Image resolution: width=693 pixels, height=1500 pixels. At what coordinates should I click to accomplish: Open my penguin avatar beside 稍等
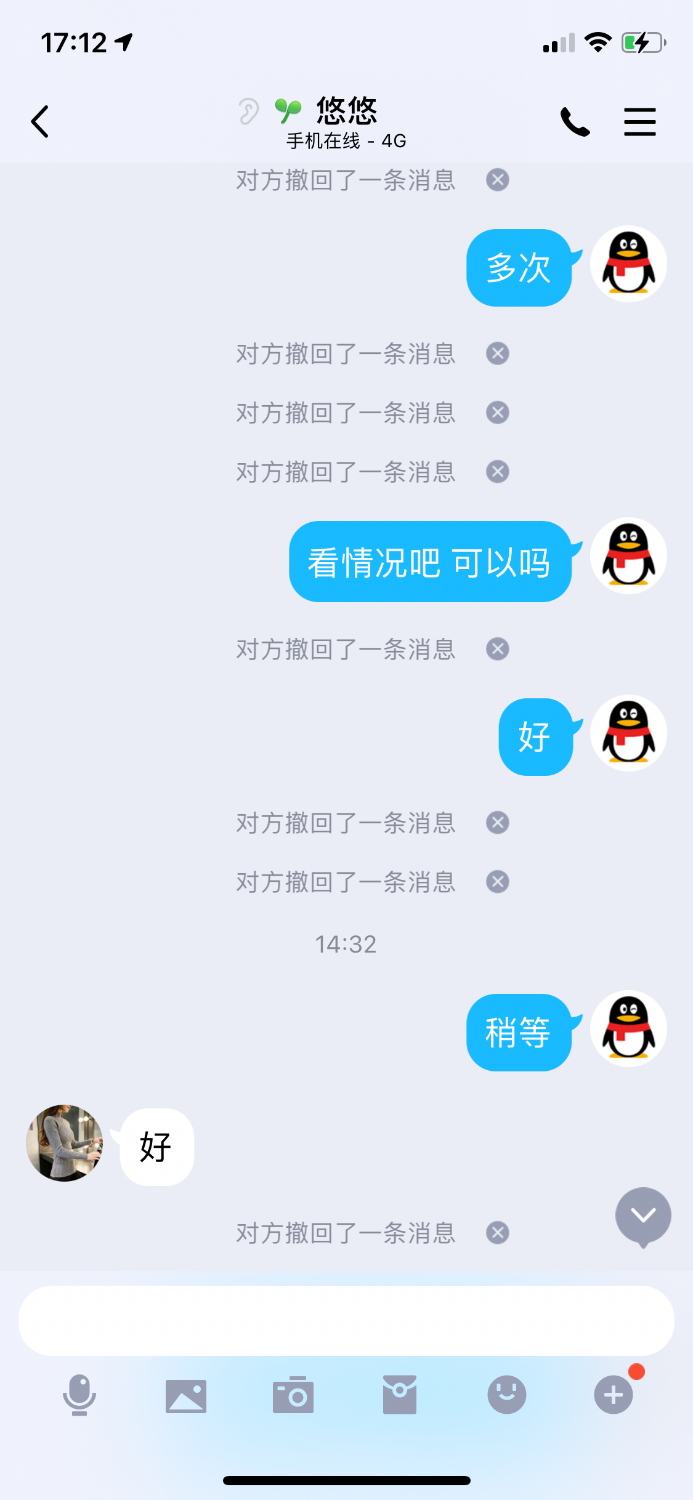coord(628,1028)
